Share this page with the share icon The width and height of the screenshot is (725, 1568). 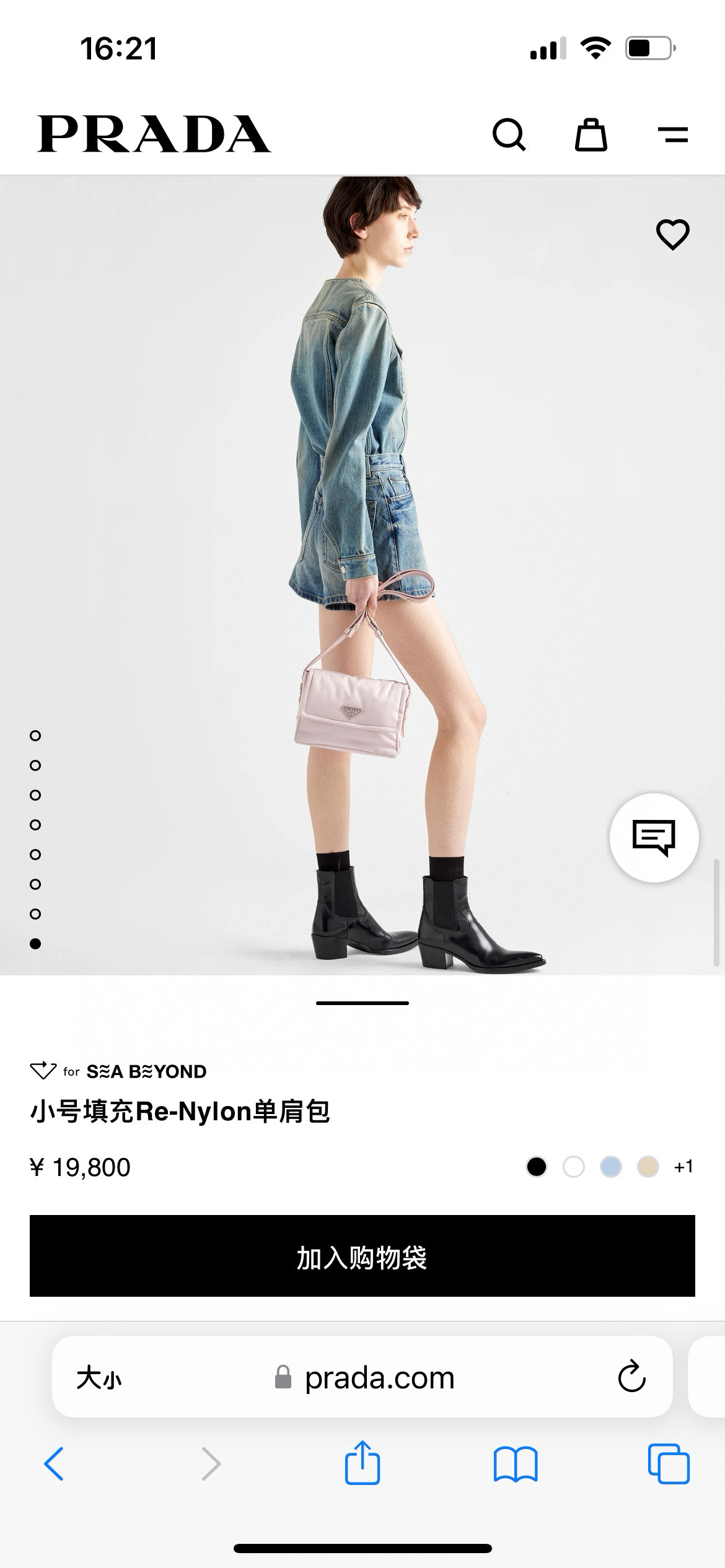[362, 1463]
